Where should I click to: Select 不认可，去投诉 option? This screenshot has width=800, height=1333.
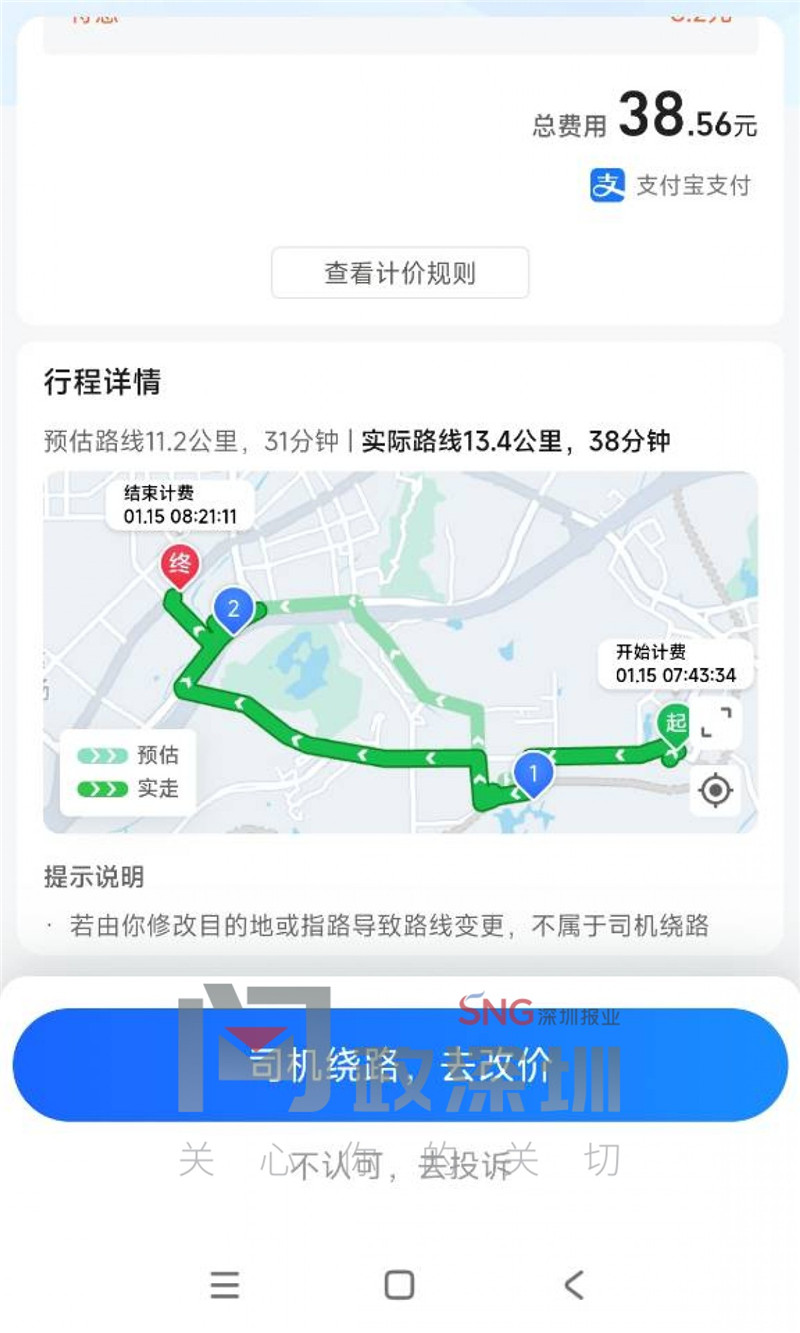click(x=400, y=1166)
